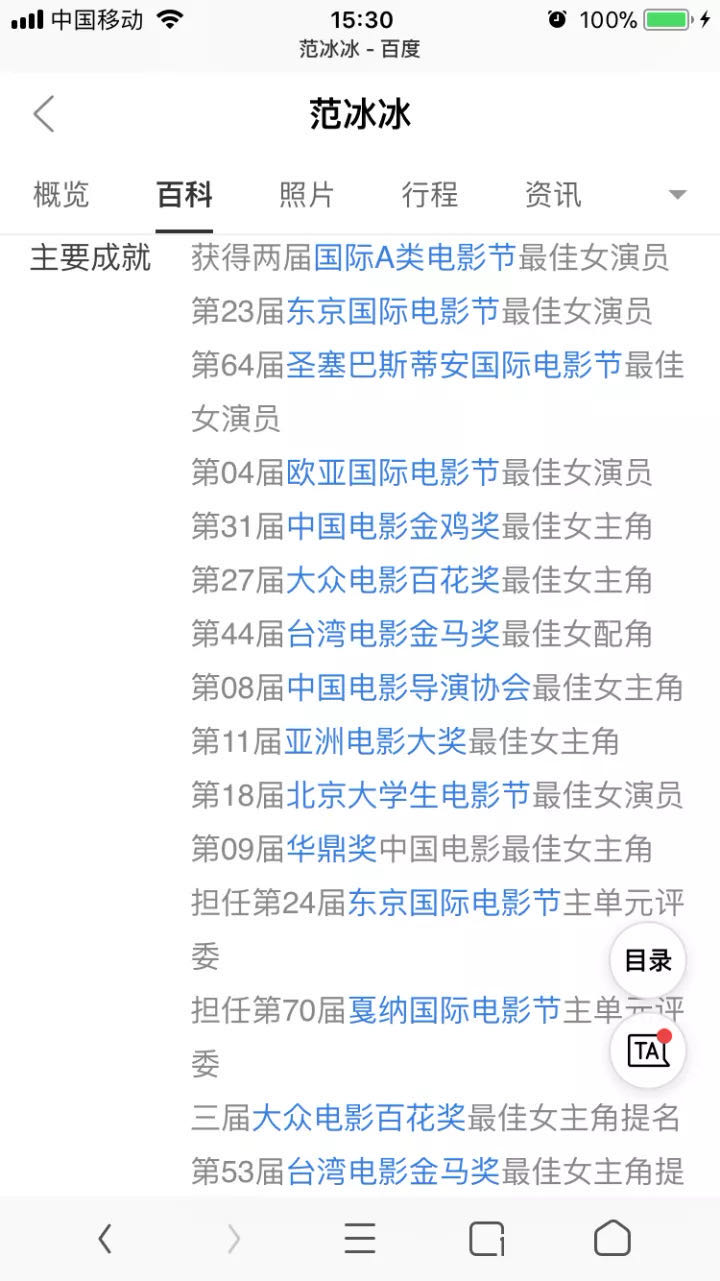Open the 欧亚国际电影节 link
Screen dimensions: 720x1281
coord(392,472)
